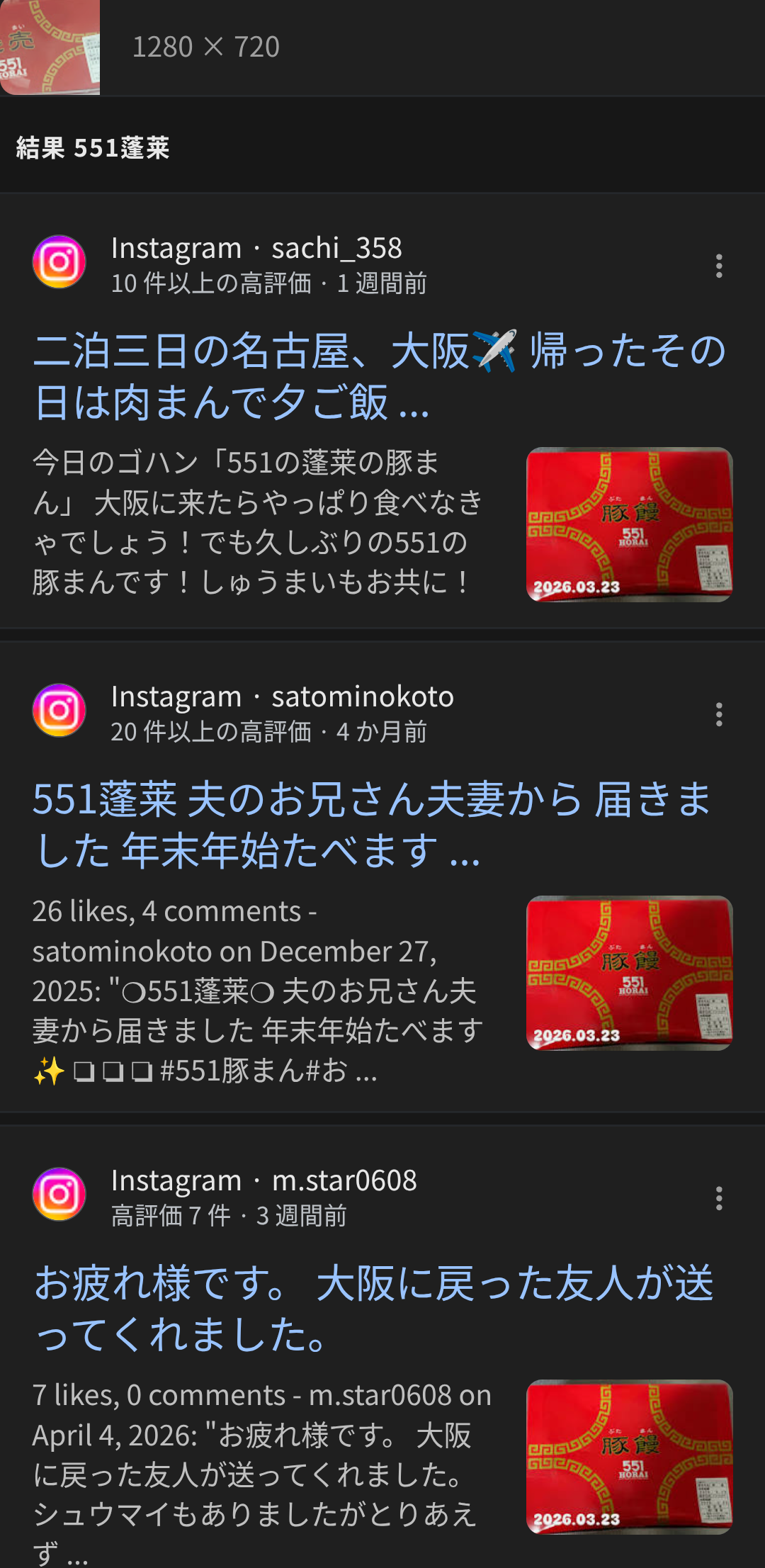View thumbnail image of m.star0608 result
This screenshot has width=765, height=1568.
(629, 1457)
